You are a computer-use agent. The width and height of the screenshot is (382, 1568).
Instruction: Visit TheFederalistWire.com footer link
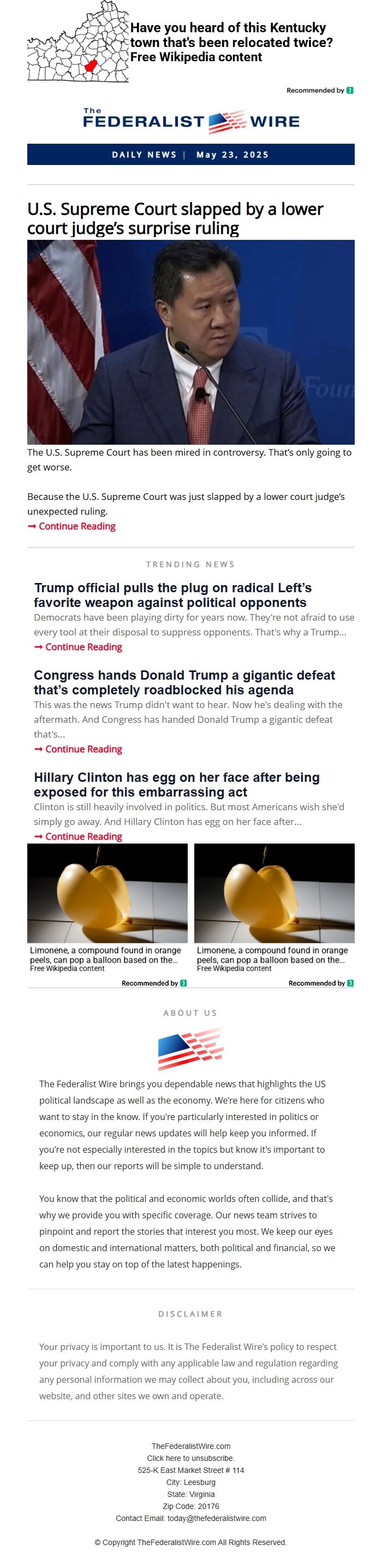pyautogui.click(x=190, y=1446)
